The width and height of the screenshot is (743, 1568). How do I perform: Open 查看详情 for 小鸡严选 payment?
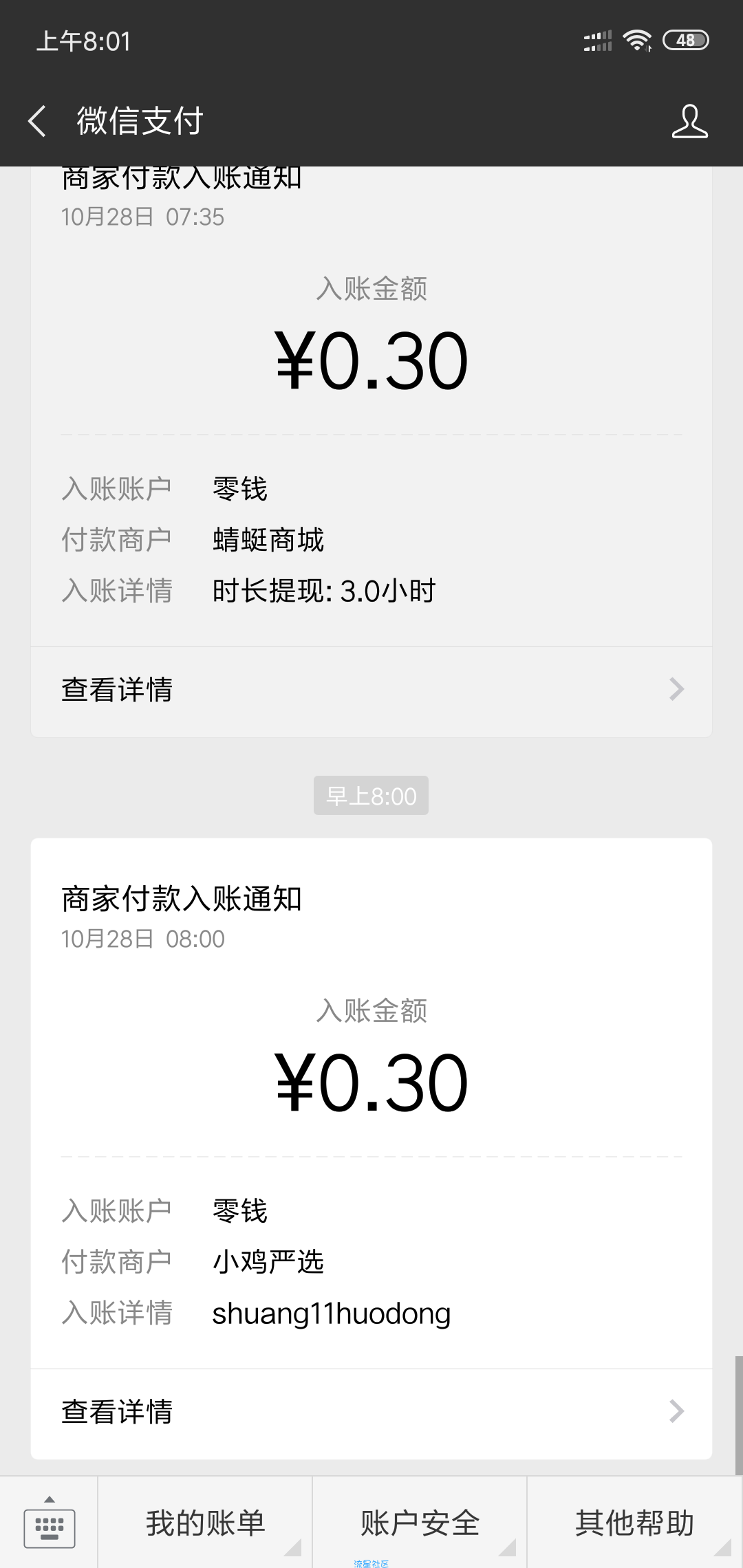tap(371, 1412)
